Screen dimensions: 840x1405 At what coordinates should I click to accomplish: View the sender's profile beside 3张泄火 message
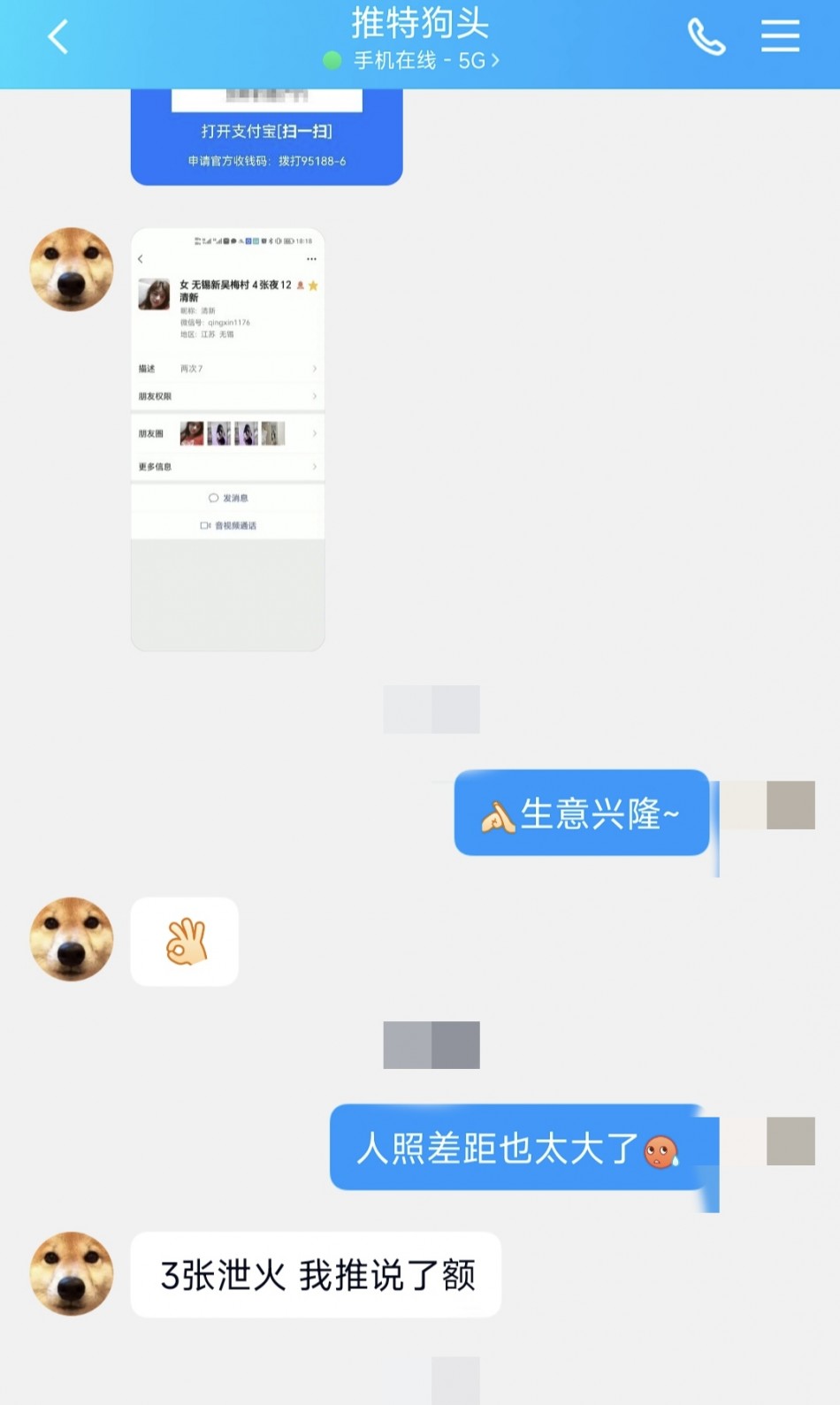[x=72, y=1273]
